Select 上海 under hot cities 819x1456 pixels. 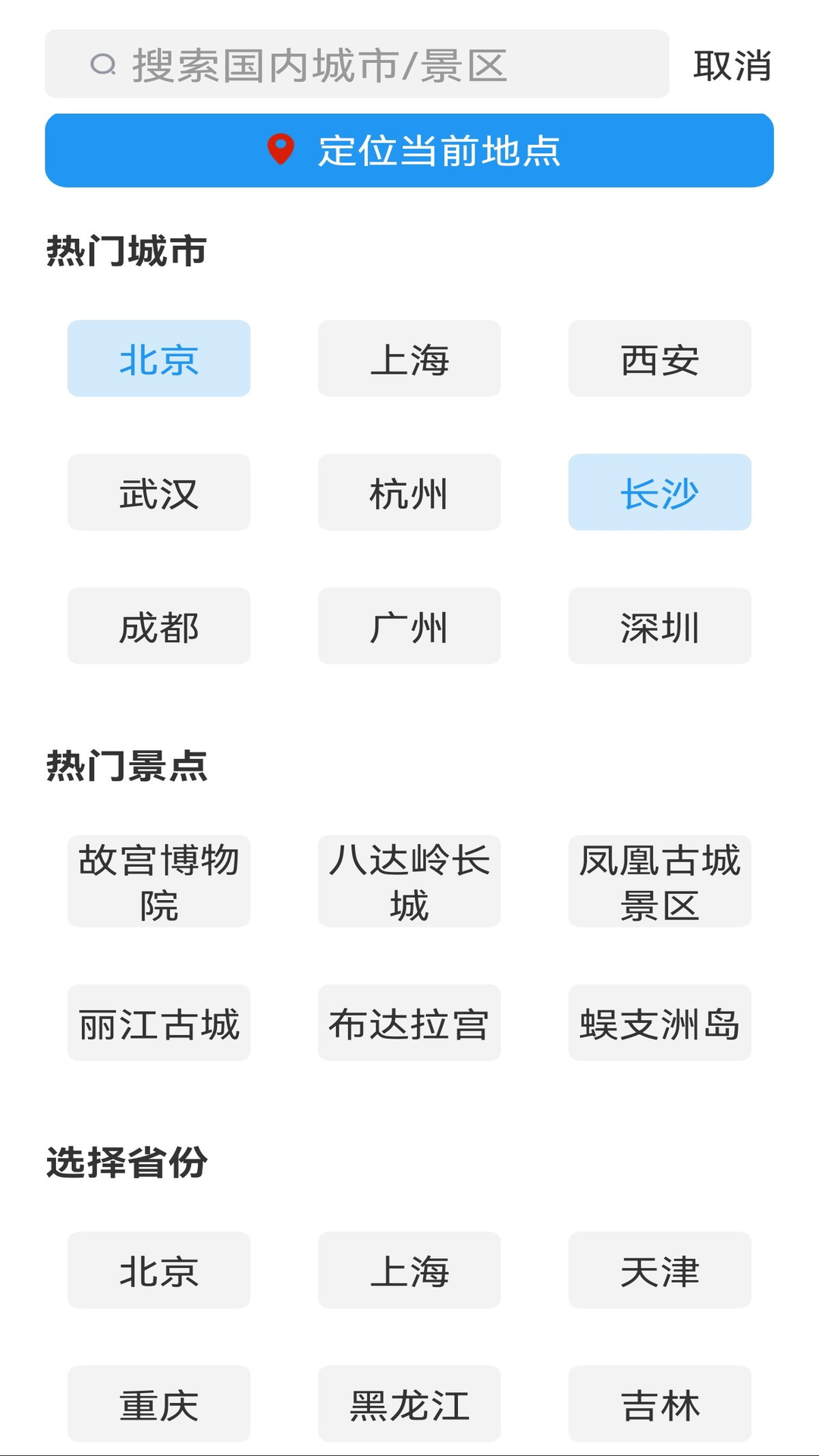pyautogui.click(x=409, y=359)
